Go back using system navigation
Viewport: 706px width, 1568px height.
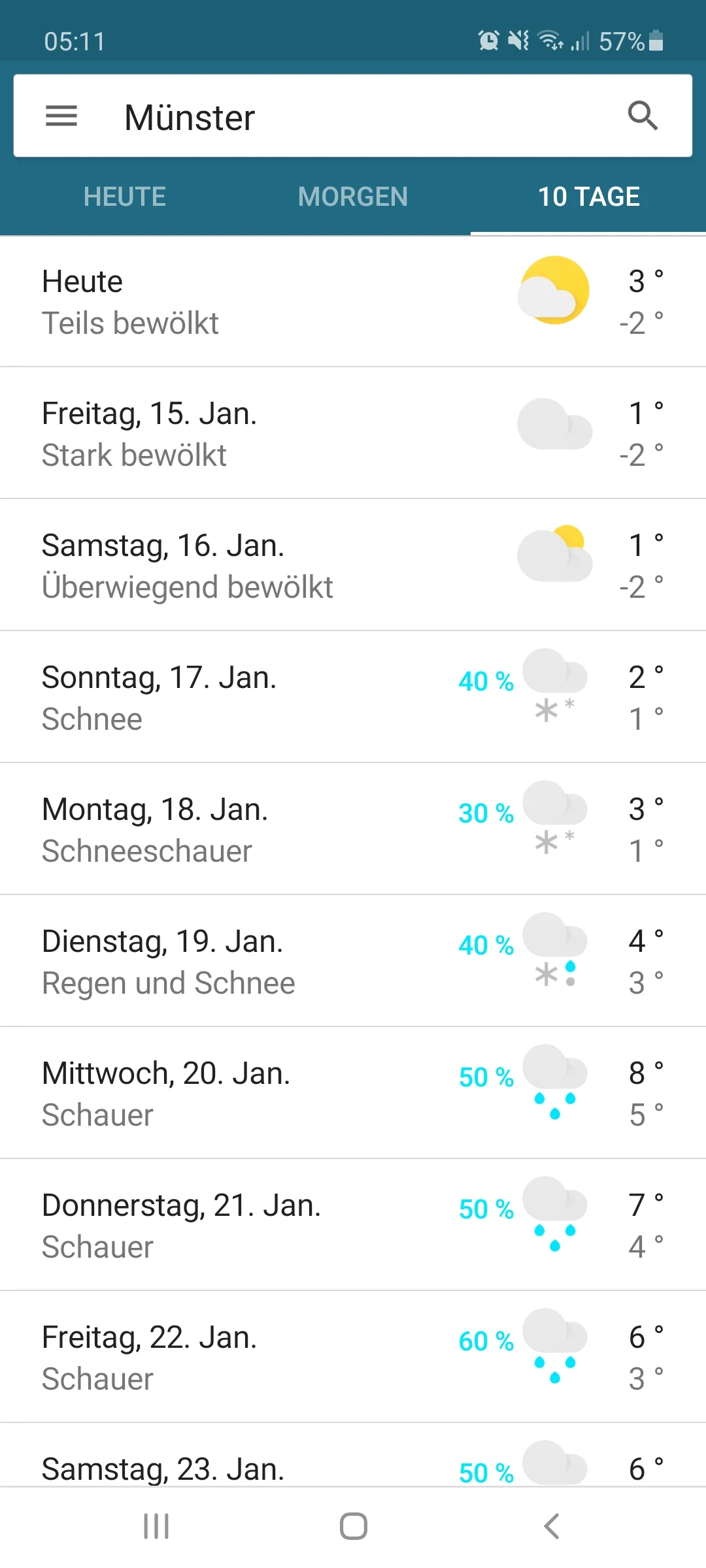551,1526
